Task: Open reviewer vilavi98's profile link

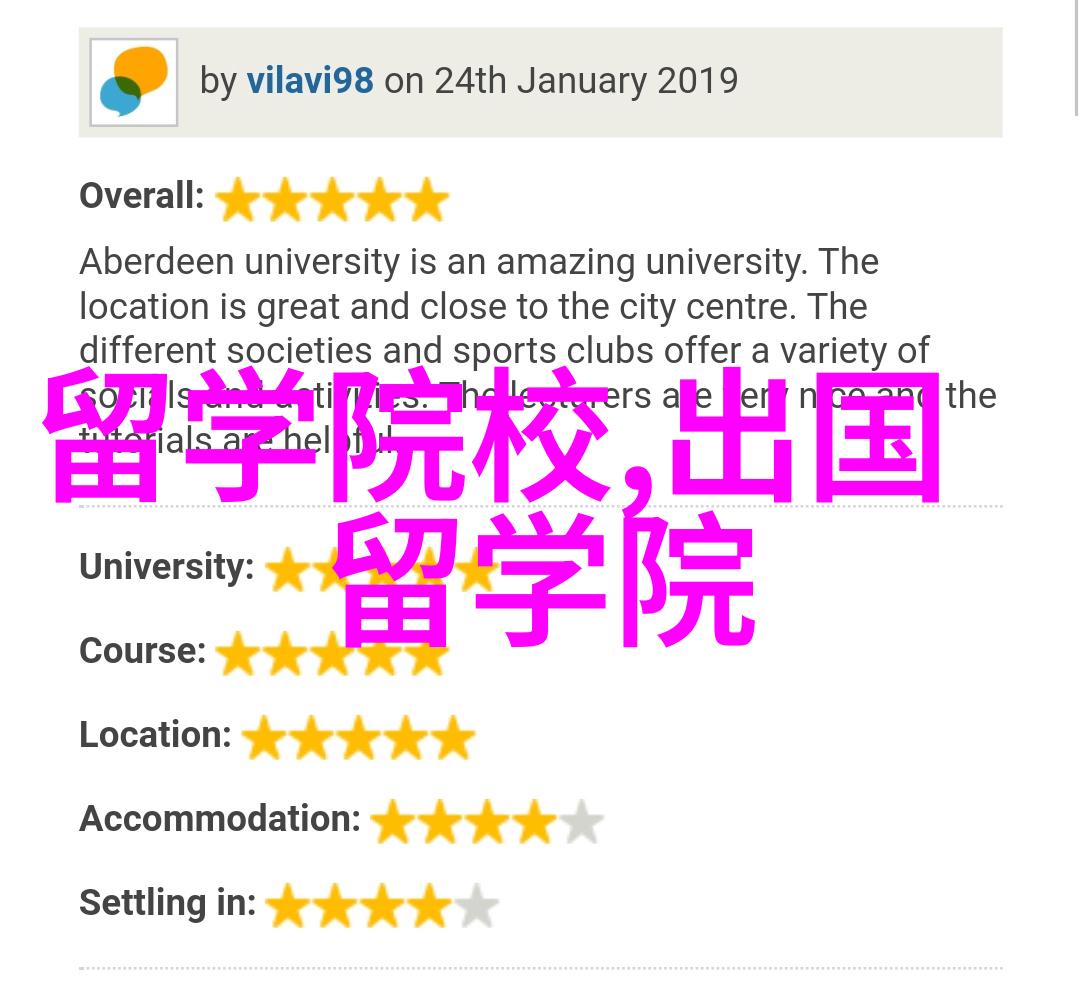Action: [310, 81]
